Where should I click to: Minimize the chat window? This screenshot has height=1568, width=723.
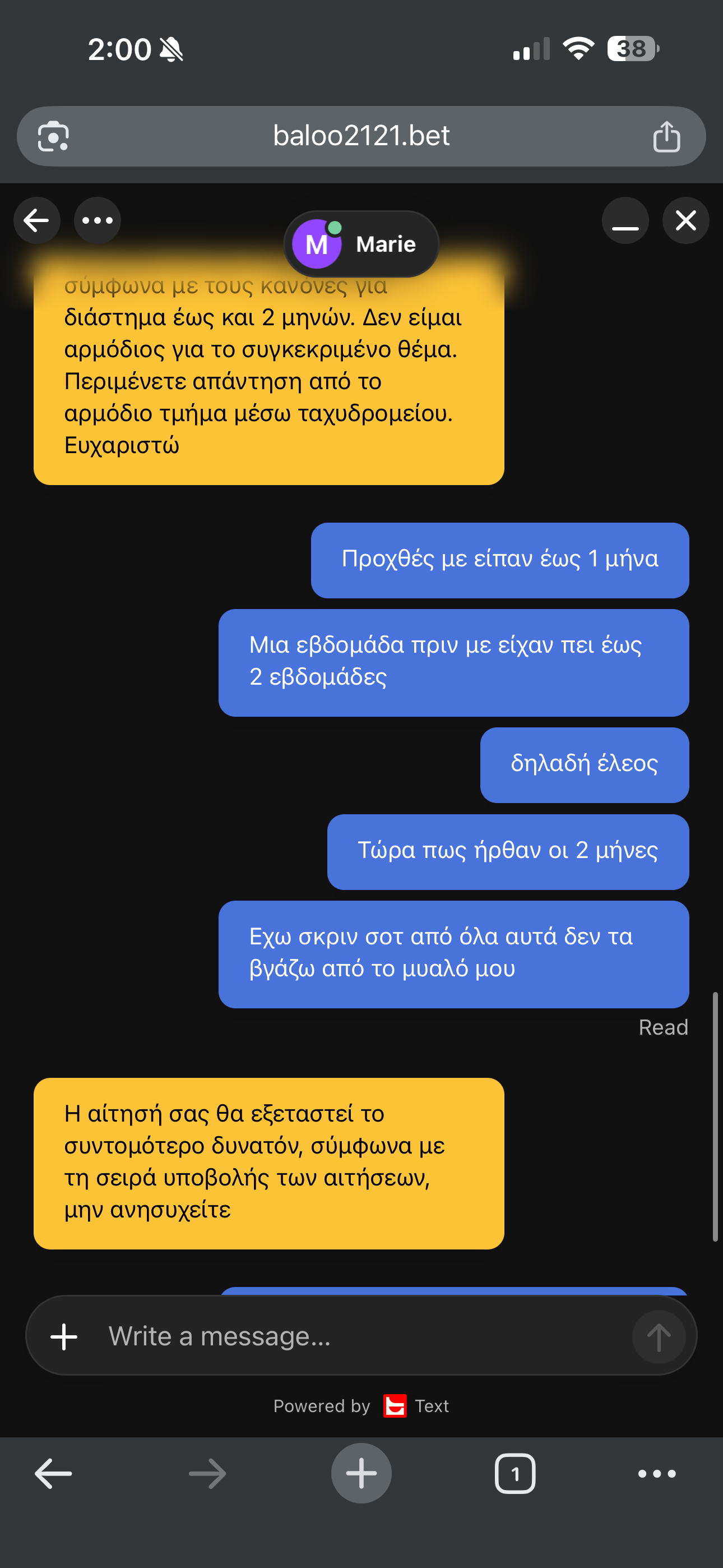point(625,220)
